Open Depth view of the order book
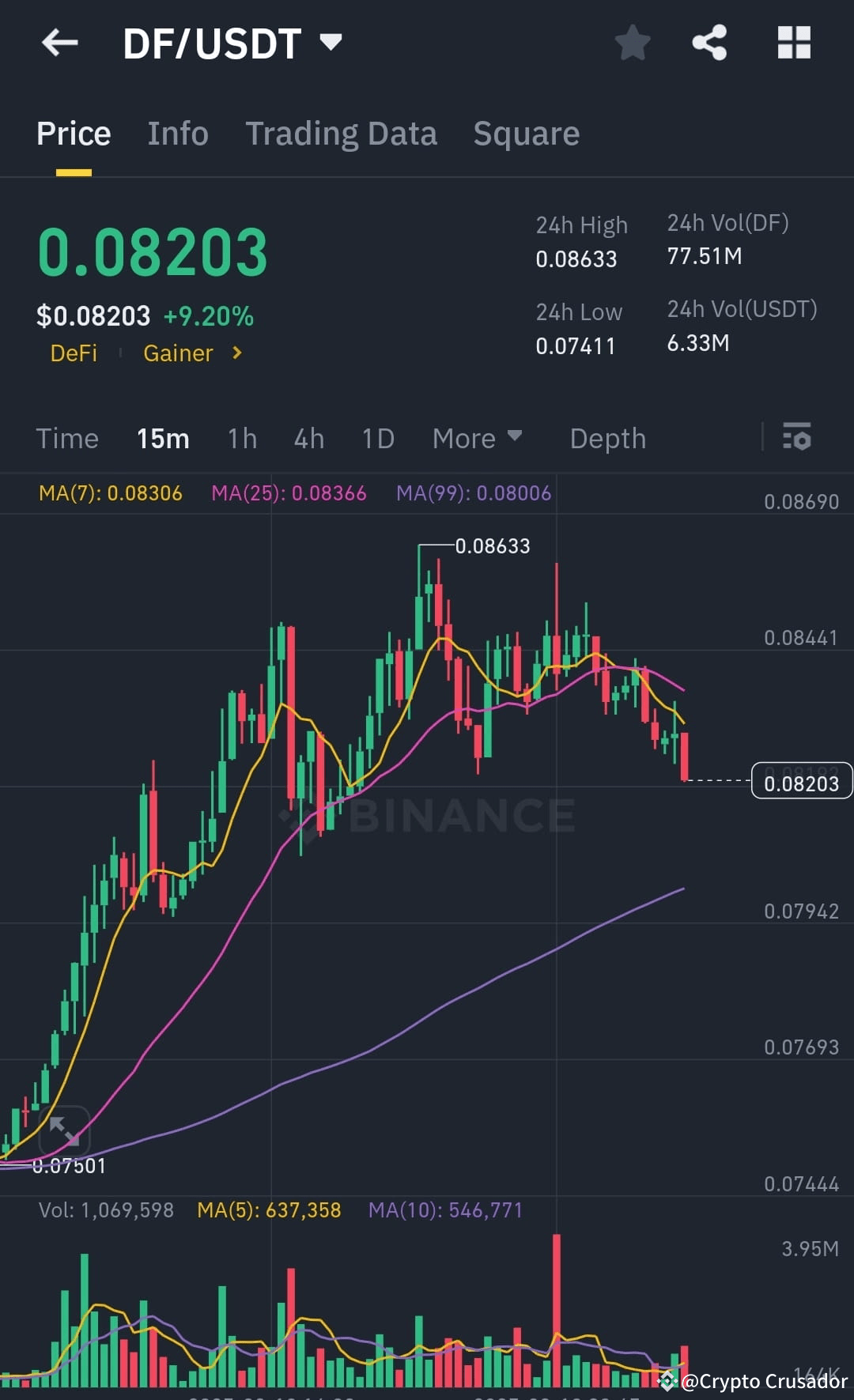The height and width of the screenshot is (1400, 854). point(607,438)
